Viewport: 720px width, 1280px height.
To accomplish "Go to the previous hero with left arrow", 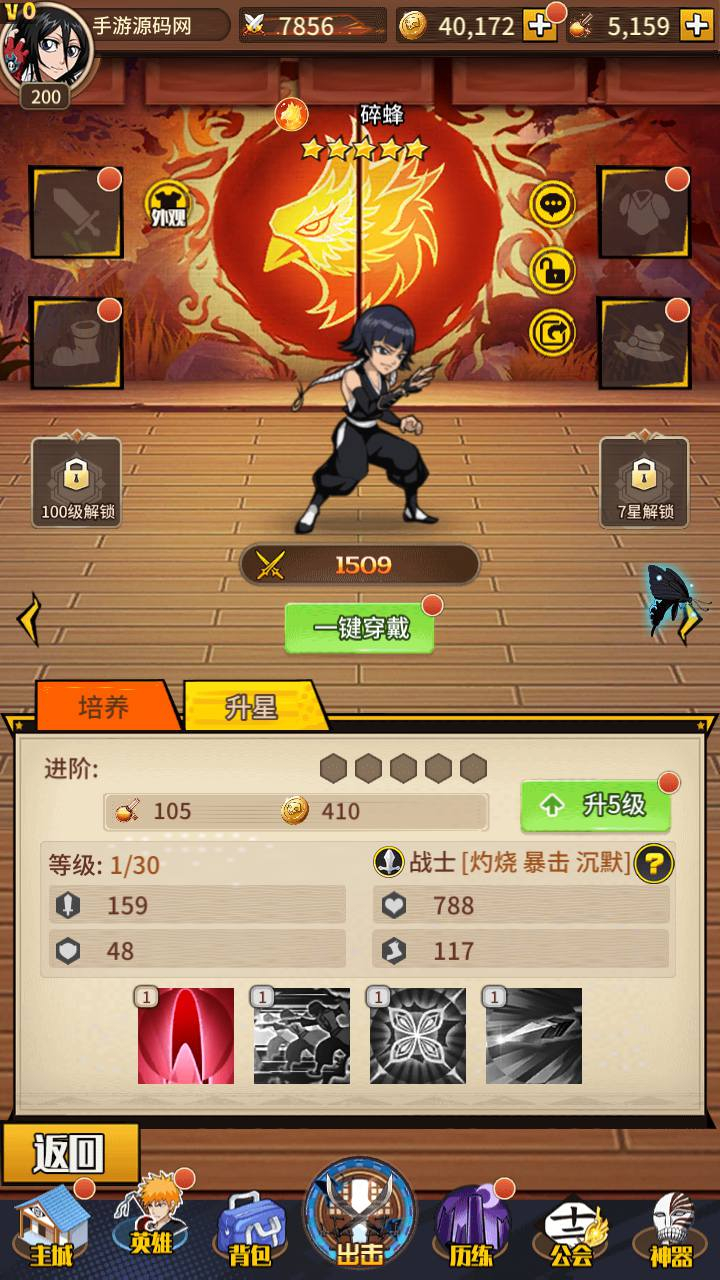I will [x=28, y=619].
